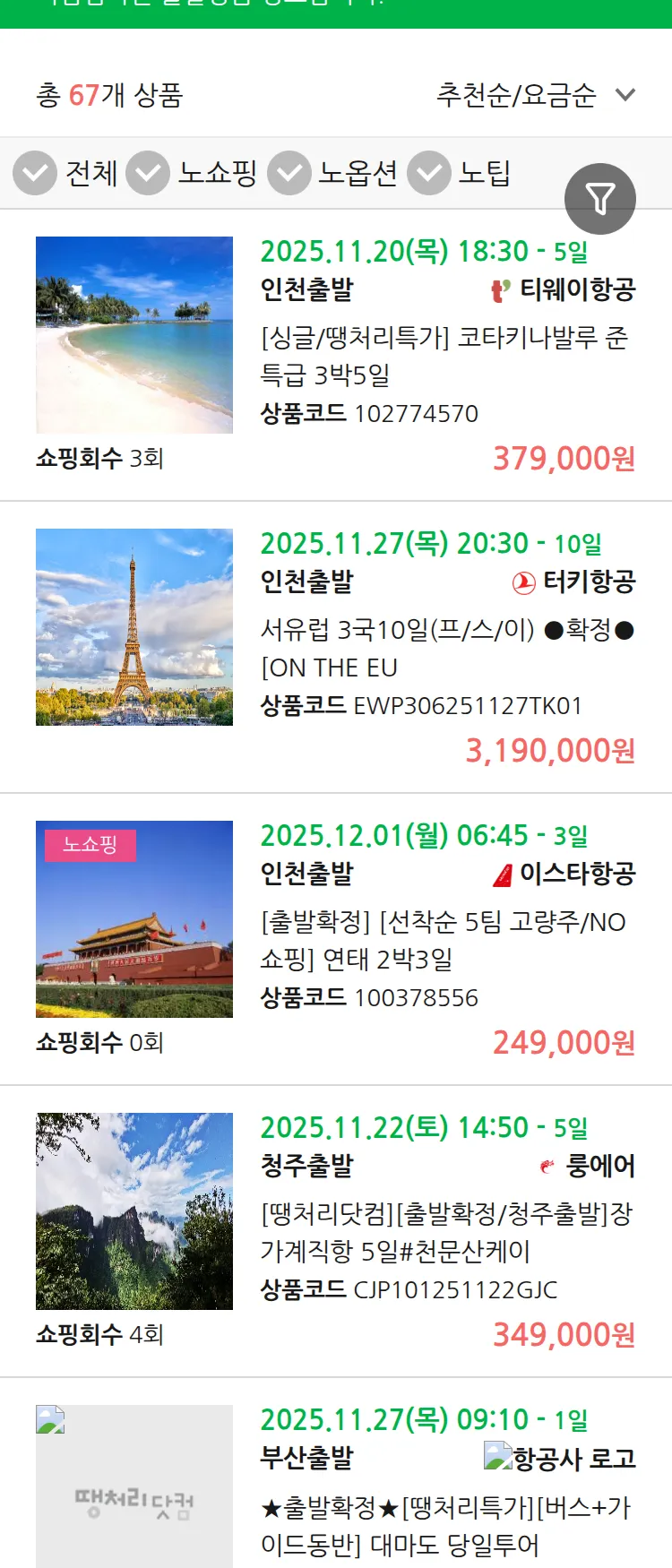This screenshot has width=672, height=1568.
Task: Open the filter funnel icon
Action: (x=600, y=198)
